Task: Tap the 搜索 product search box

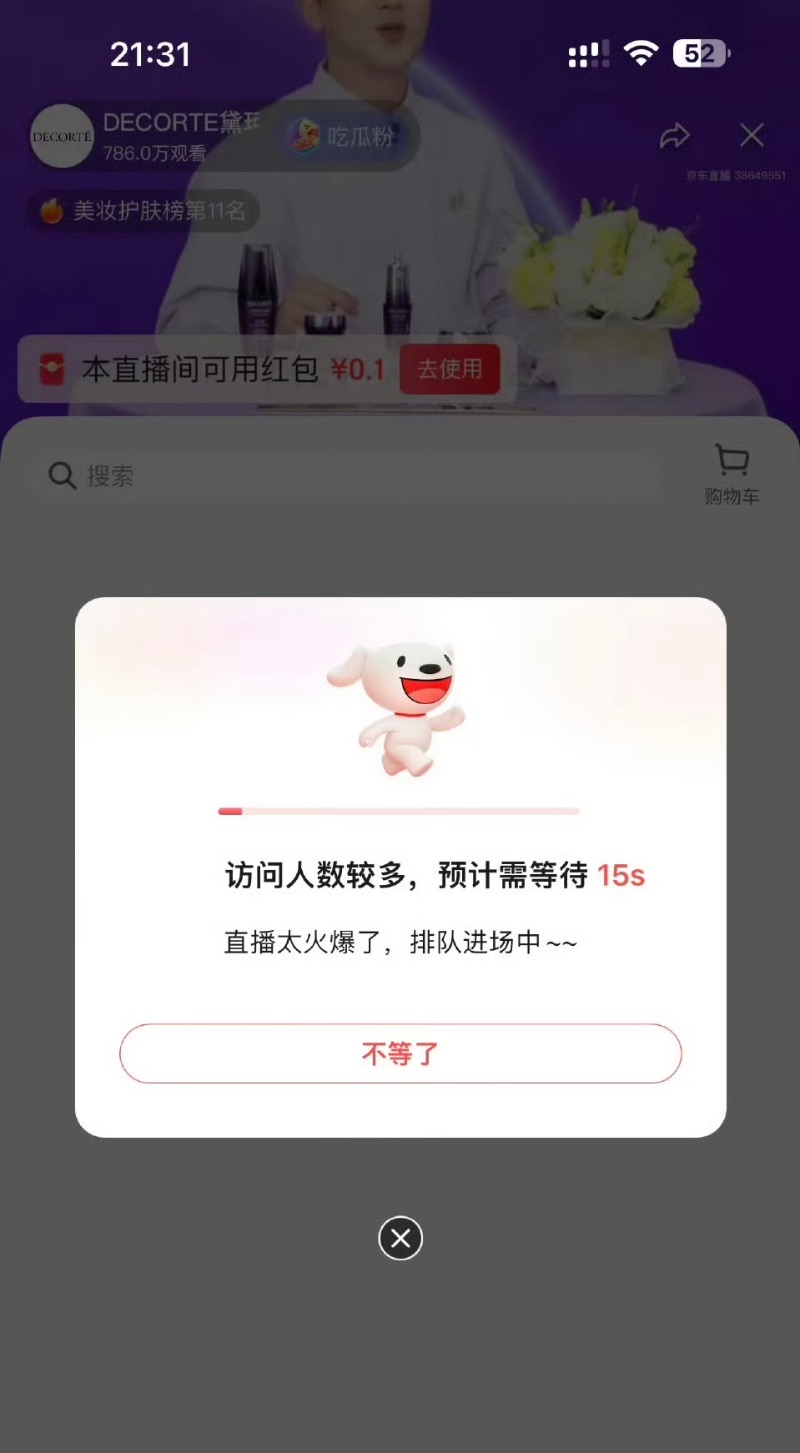Action: coord(350,476)
